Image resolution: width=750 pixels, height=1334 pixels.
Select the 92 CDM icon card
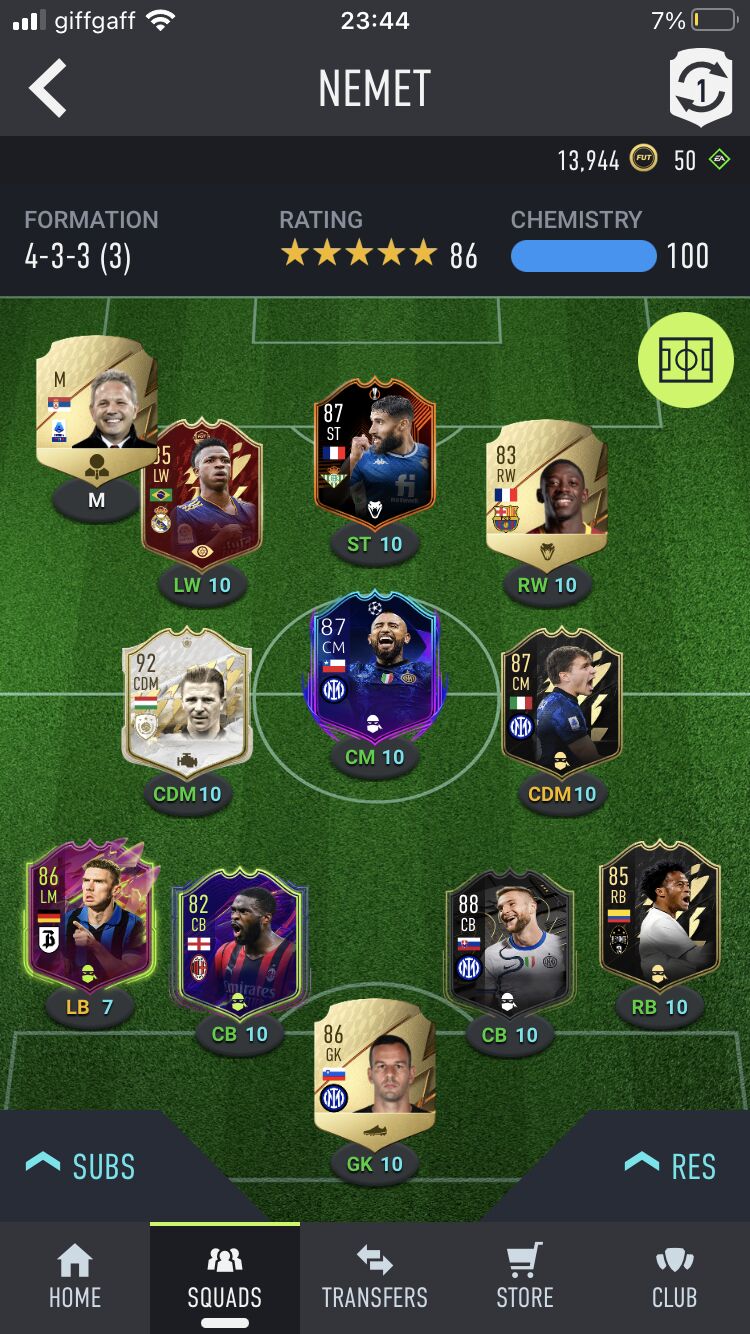tap(187, 700)
